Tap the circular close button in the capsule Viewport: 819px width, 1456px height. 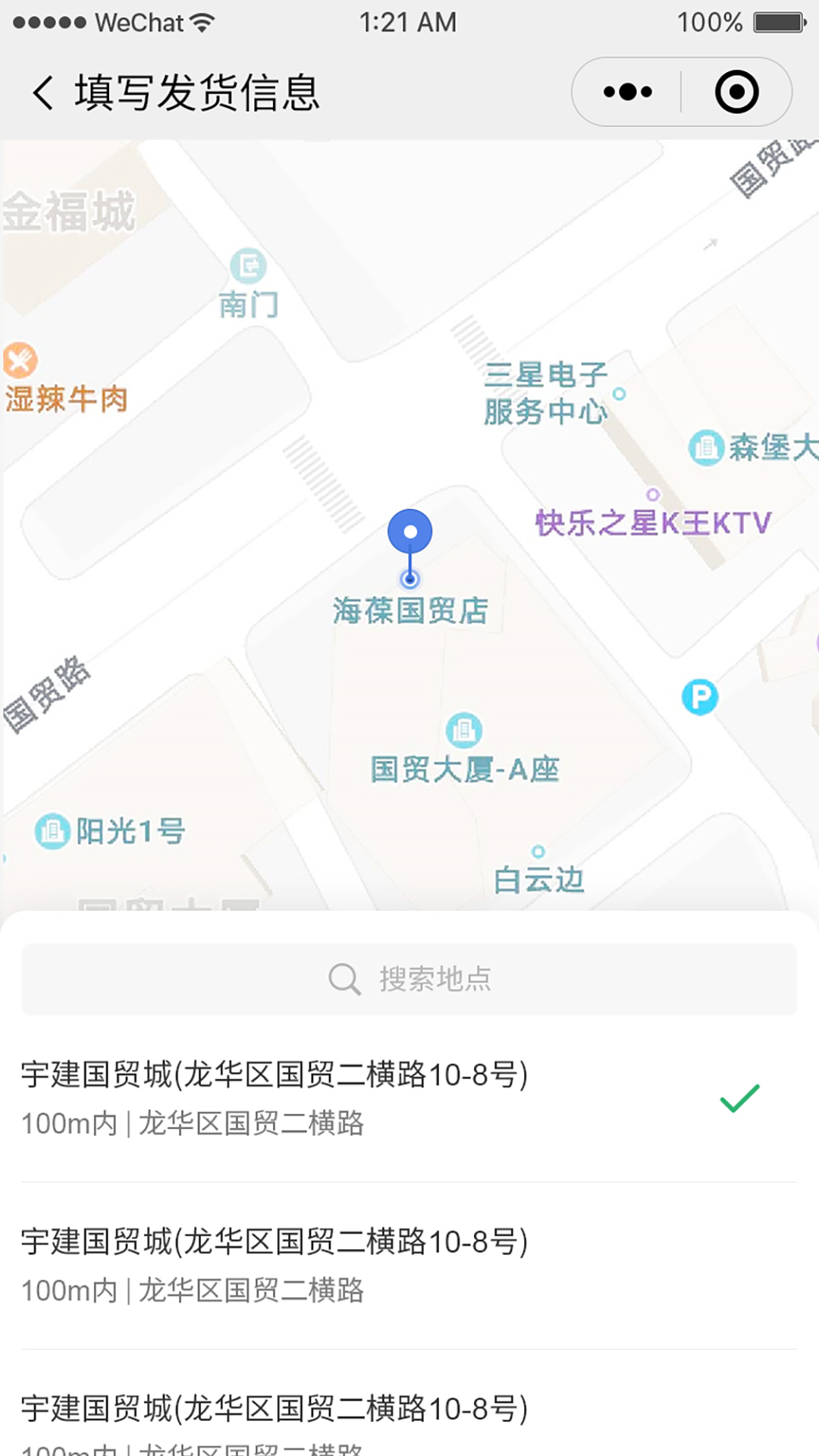pos(736,91)
